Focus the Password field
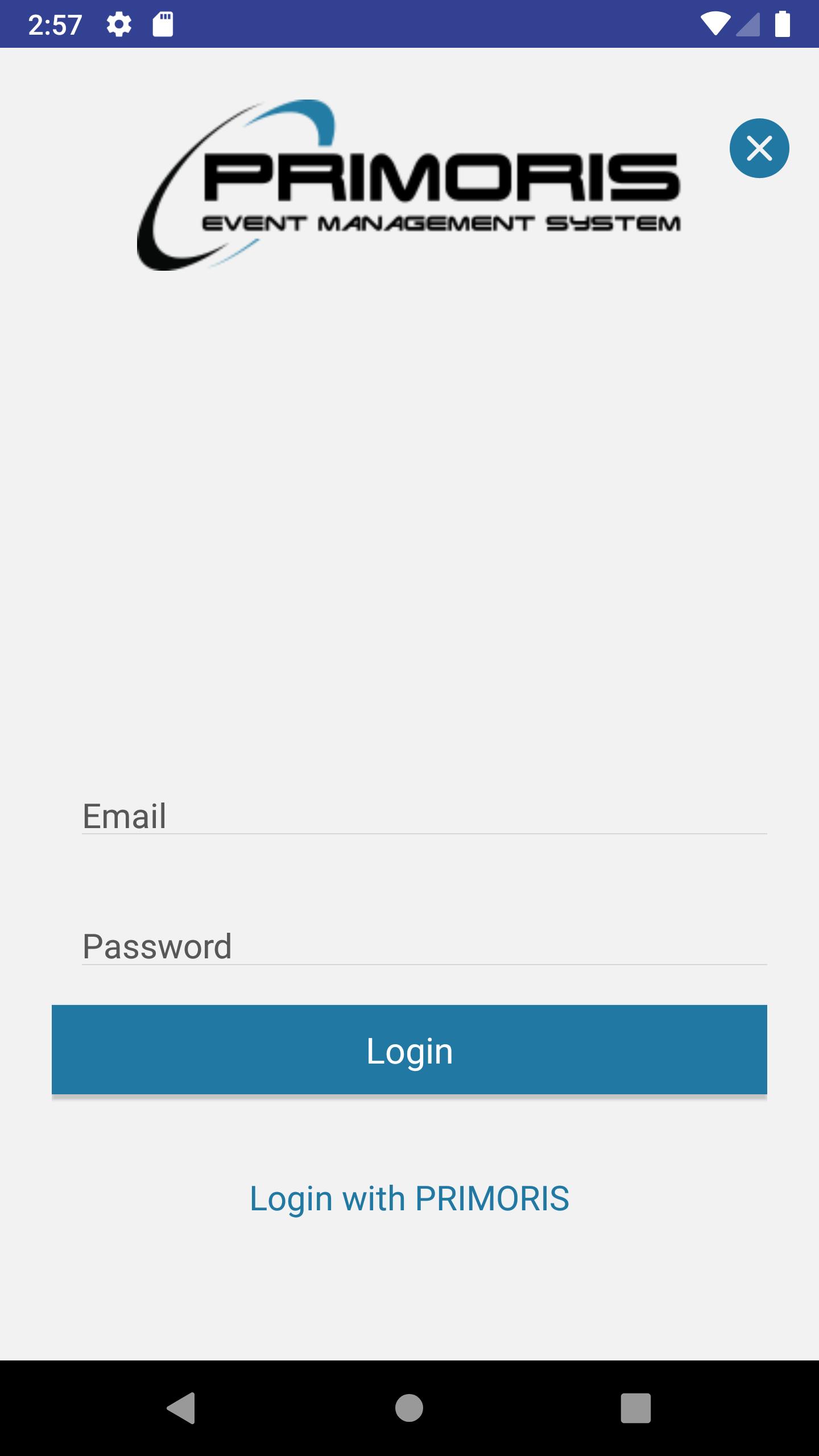Screen dimensions: 819x1456 [x=424, y=946]
